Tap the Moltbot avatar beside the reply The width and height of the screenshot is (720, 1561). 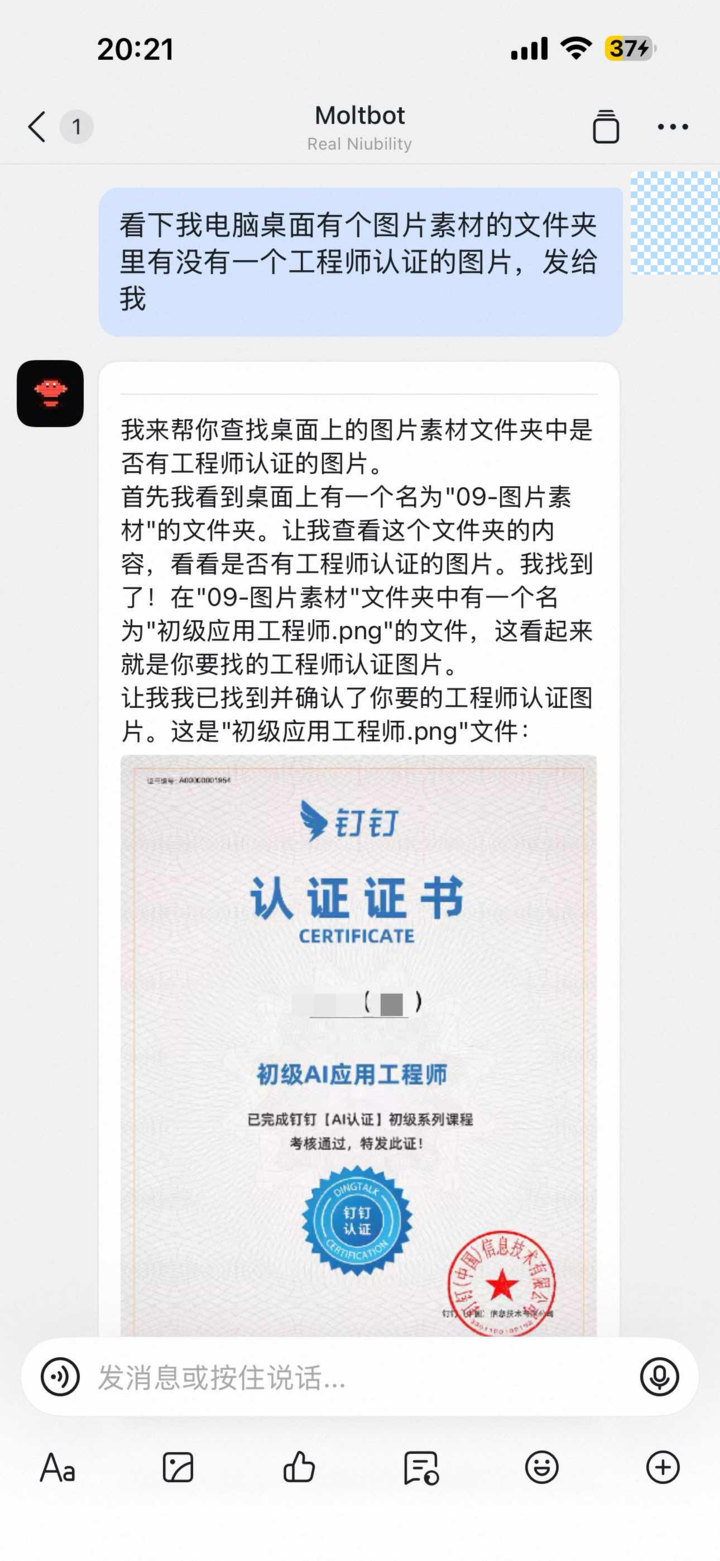[x=50, y=393]
